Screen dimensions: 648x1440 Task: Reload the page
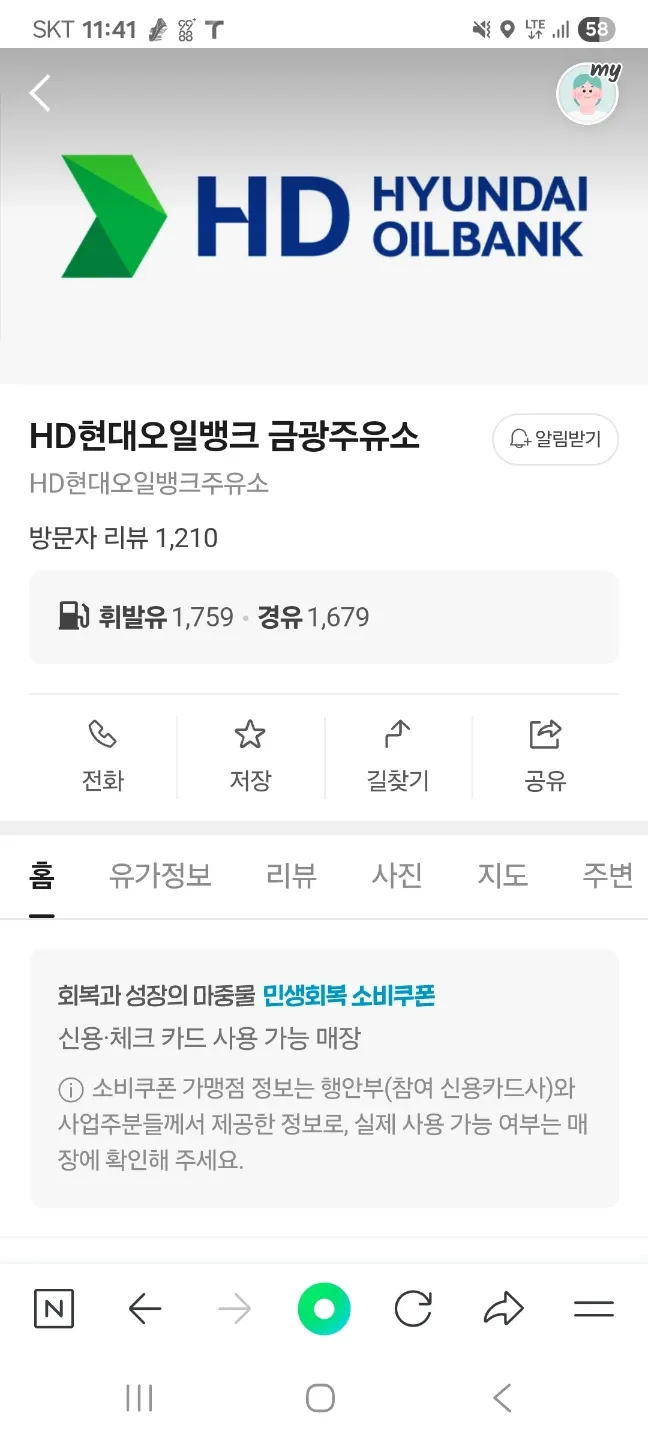click(x=413, y=1309)
